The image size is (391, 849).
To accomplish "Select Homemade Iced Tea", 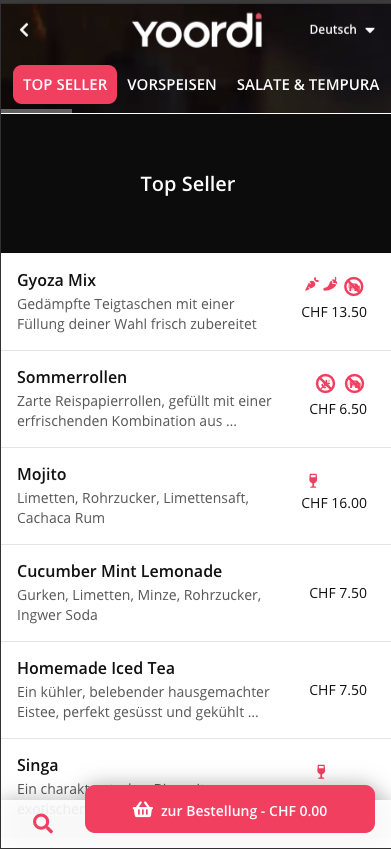I will [x=196, y=690].
